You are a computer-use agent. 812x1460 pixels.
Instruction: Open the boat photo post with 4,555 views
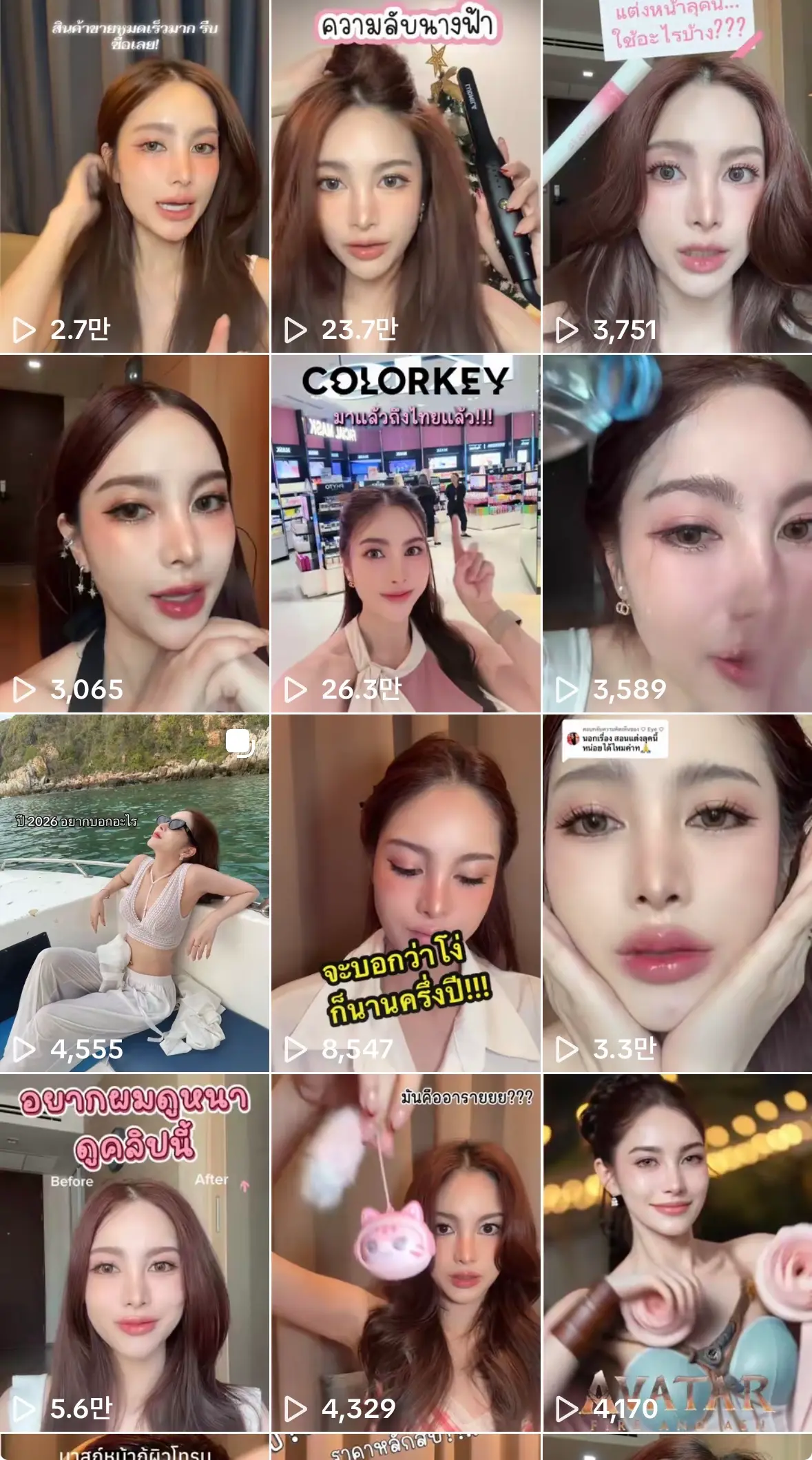point(134,893)
